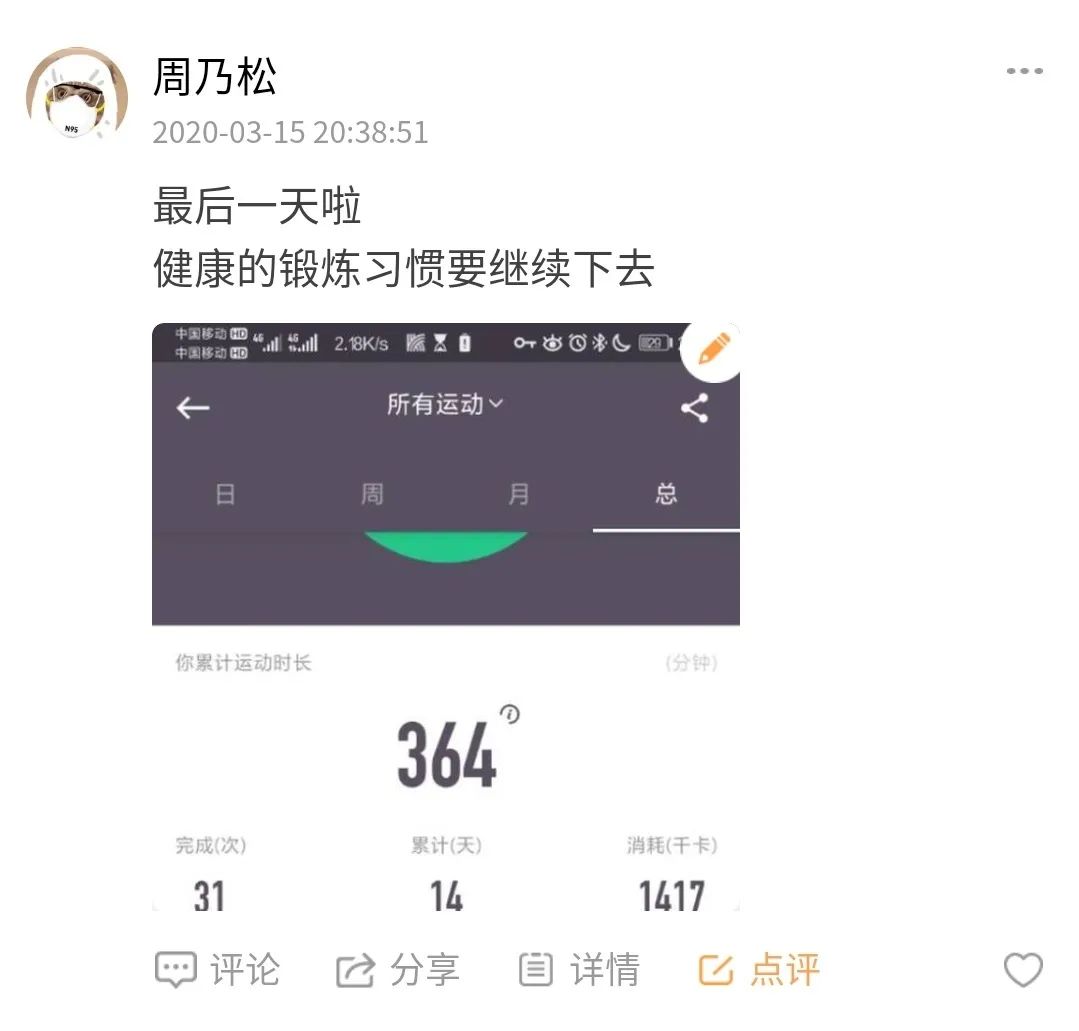The height and width of the screenshot is (1031, 1079).
Task: Open 周乃松's profile avatar
Action: pyautogui.click(x=76, y=96)
